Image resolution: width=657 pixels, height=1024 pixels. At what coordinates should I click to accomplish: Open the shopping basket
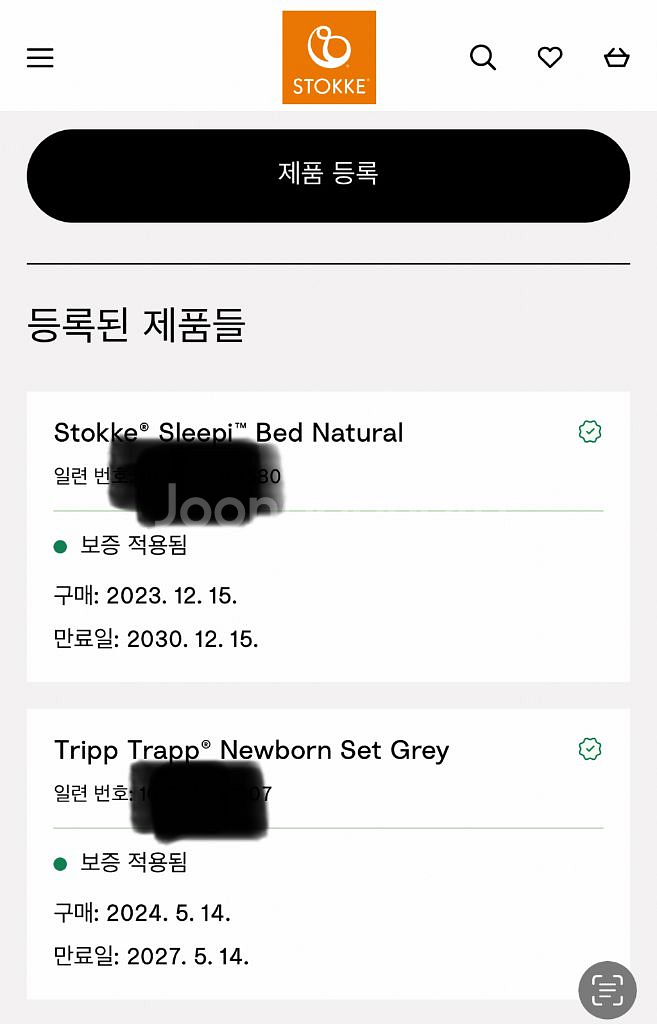click(617, 58)
